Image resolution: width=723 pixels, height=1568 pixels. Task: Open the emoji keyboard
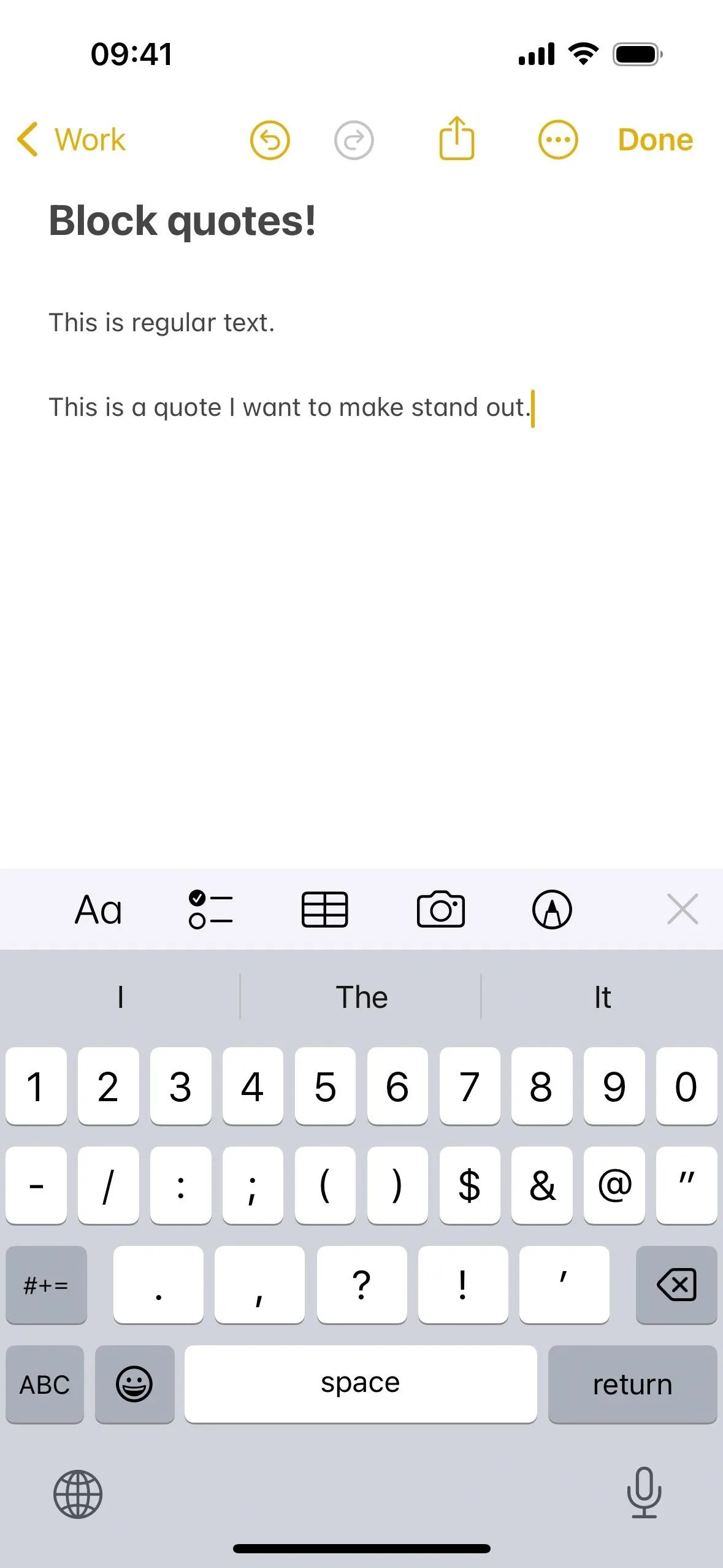tap(134, 1384)
